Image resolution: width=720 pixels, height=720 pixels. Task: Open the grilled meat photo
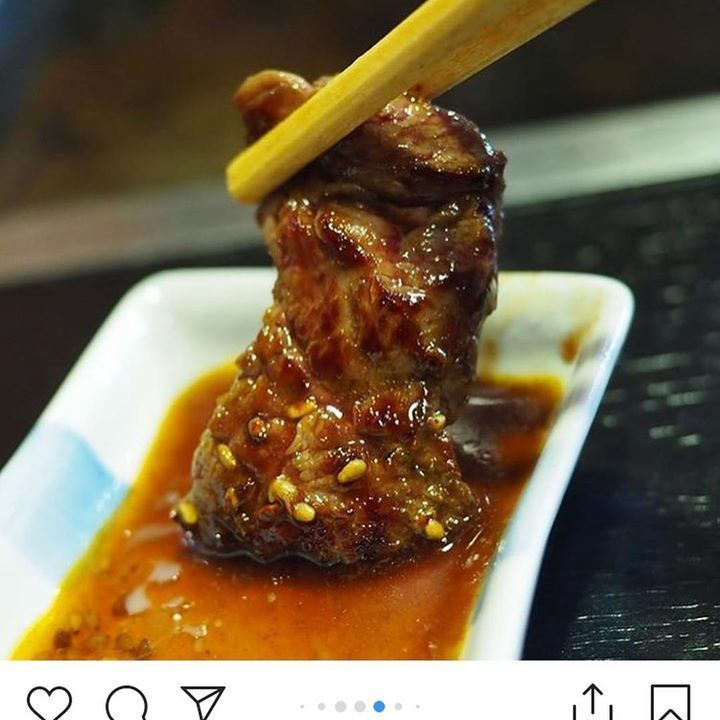pos(360,330)
